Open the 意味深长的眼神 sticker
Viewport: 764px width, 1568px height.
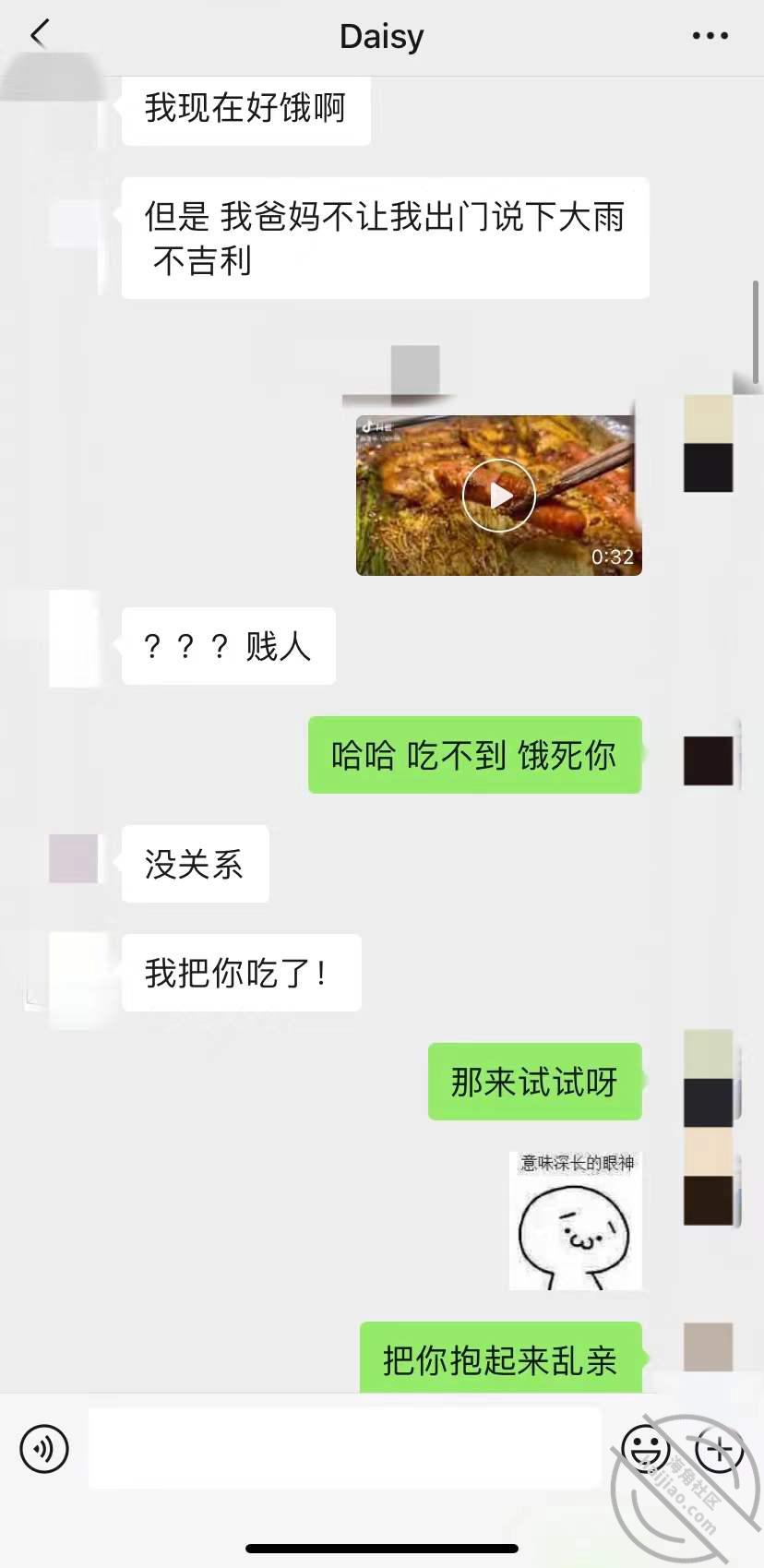[x=575, y=1220]
